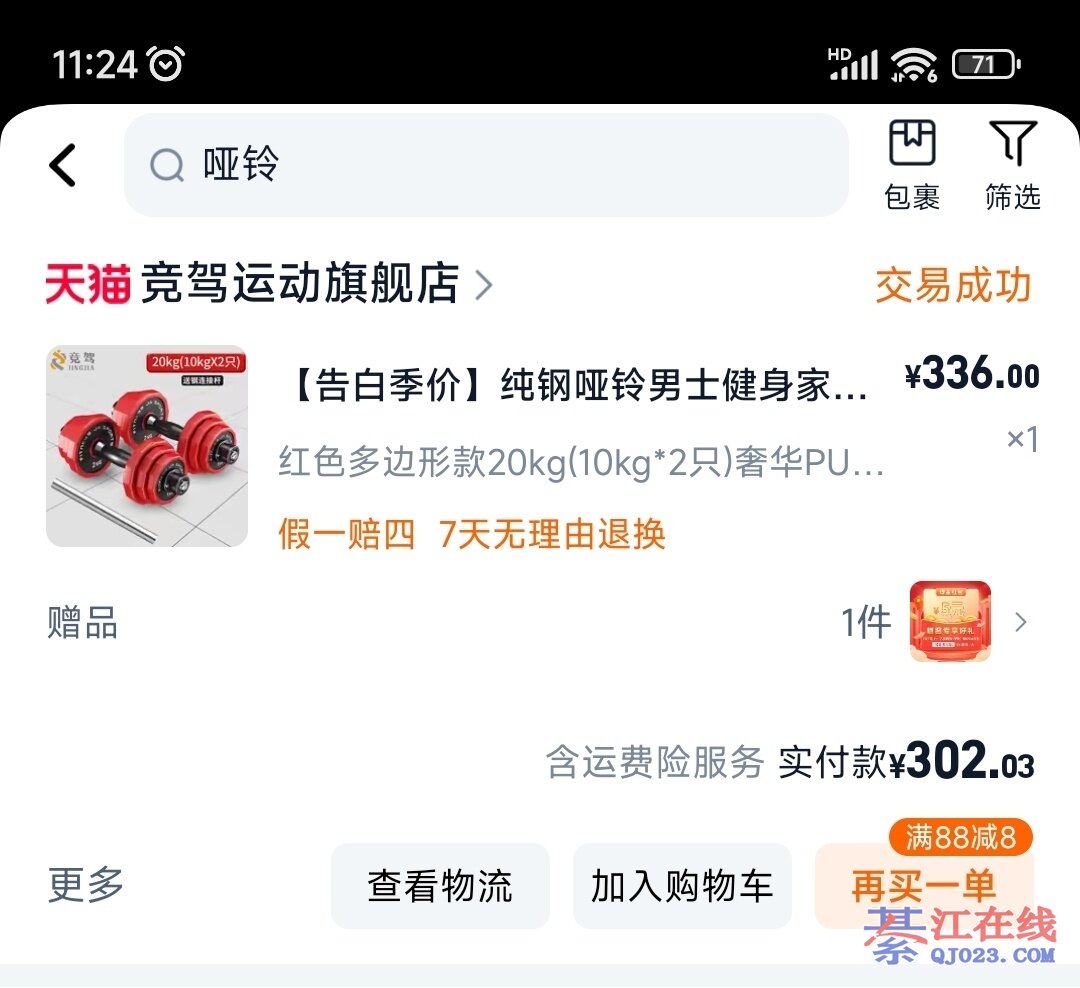Image resolution: width=1080 pixels, height=988 pixels.
Task: Open the 包裹 packages icon
Action: pos(912,165)
